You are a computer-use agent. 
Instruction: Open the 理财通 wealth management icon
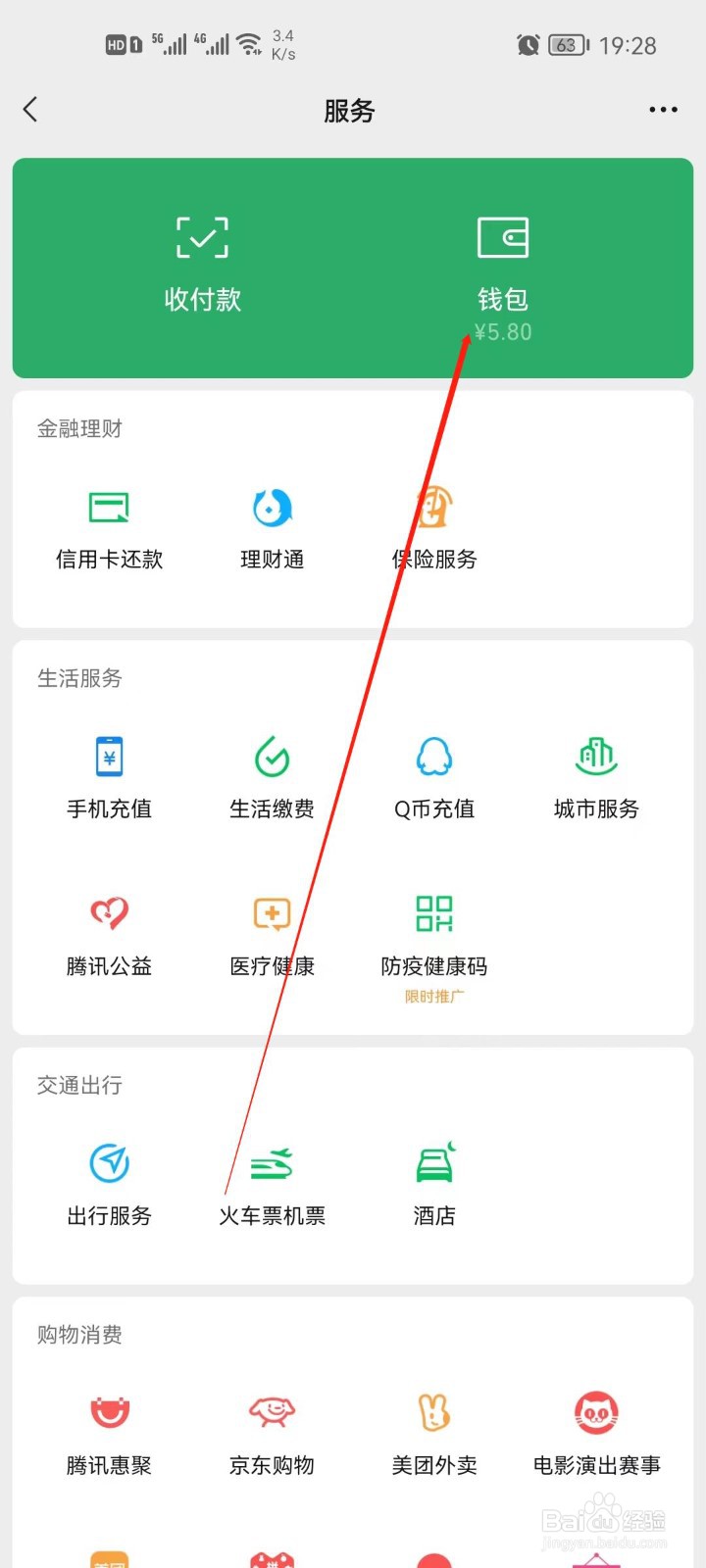271,527
